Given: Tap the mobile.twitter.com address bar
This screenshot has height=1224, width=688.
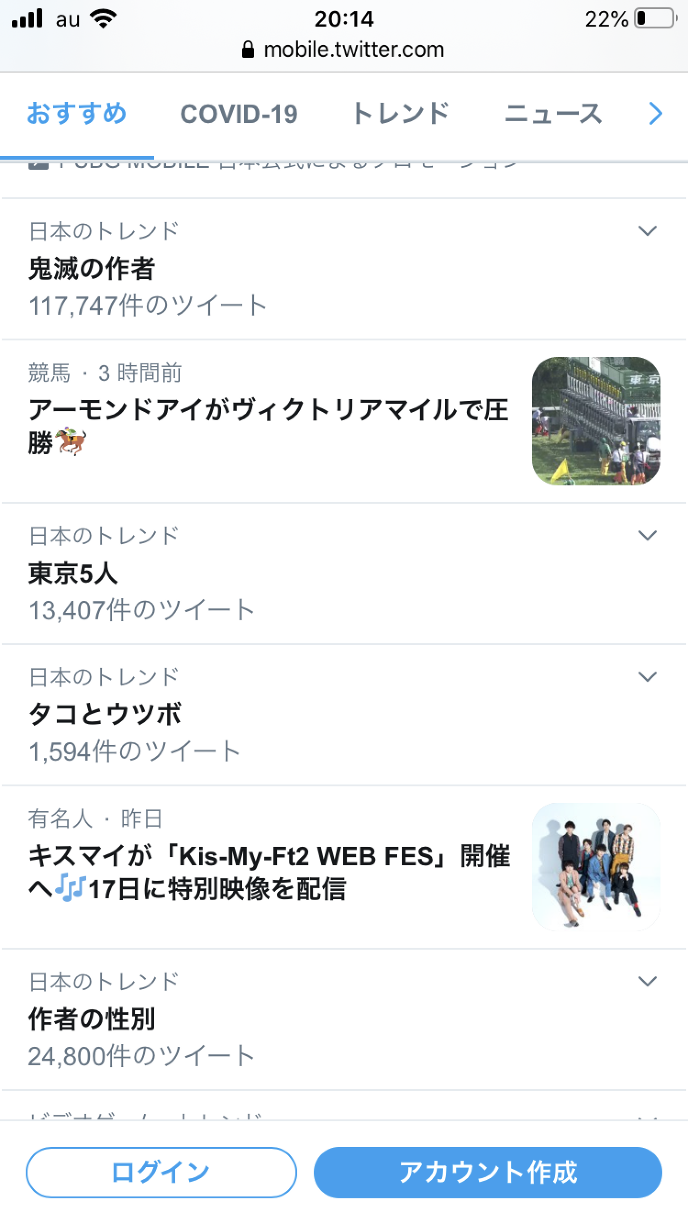Looking at the screenshot, I should tap(344, 49).
